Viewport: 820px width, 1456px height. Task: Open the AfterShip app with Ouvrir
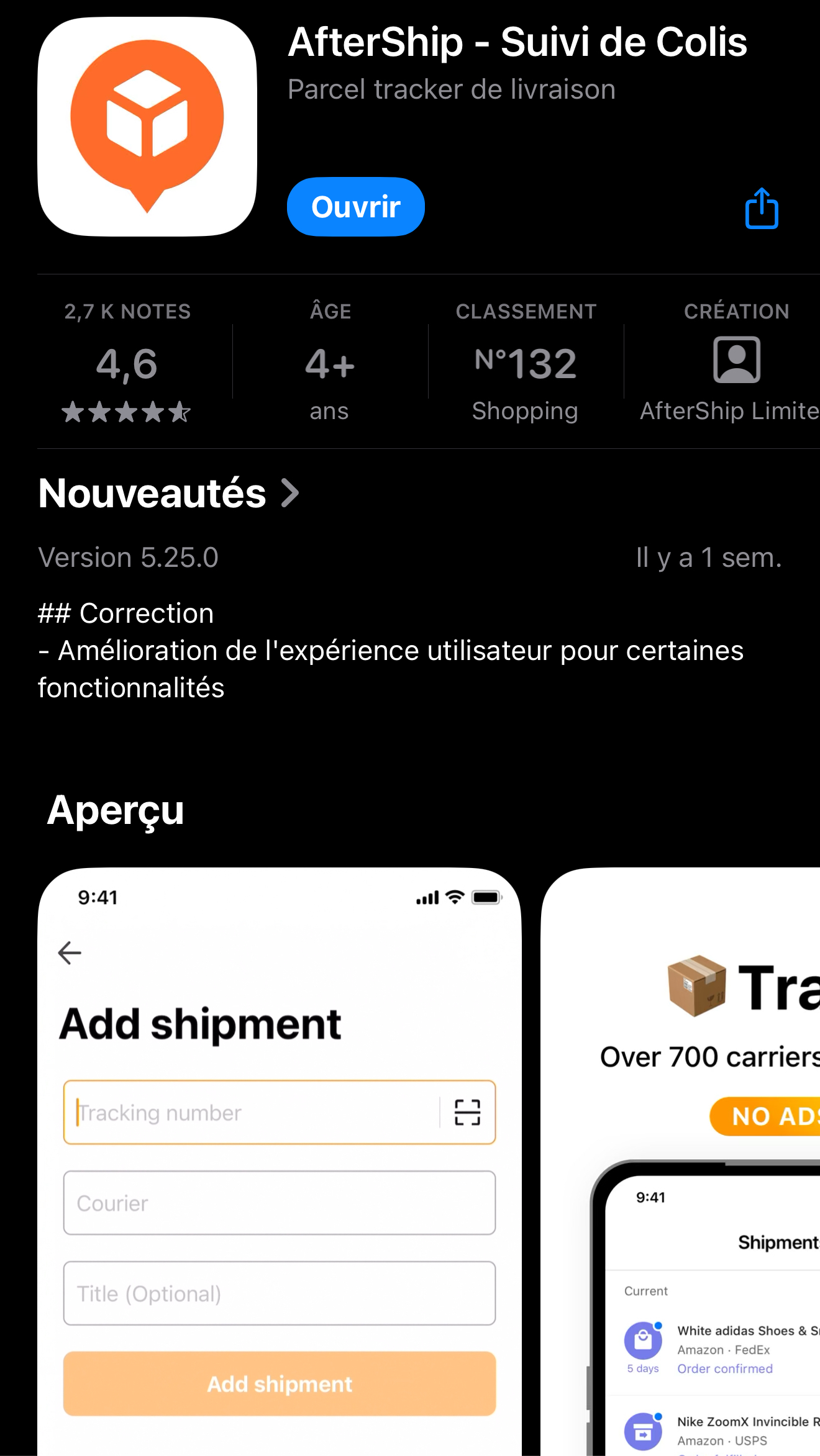pyautogui.click(x=355, y=207)
